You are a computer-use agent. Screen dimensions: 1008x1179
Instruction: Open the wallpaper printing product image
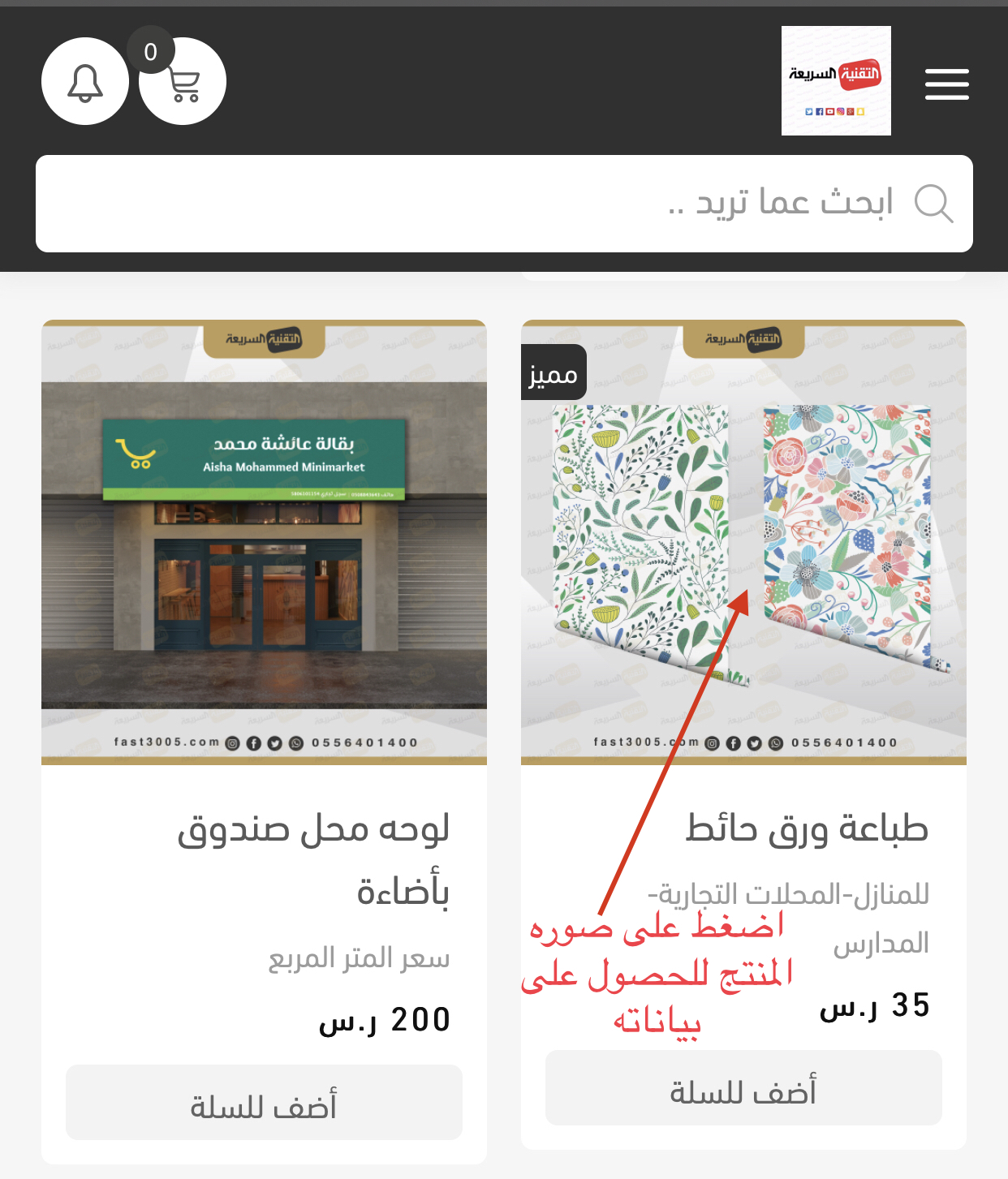pyautogui.click(x=743, y=542)
